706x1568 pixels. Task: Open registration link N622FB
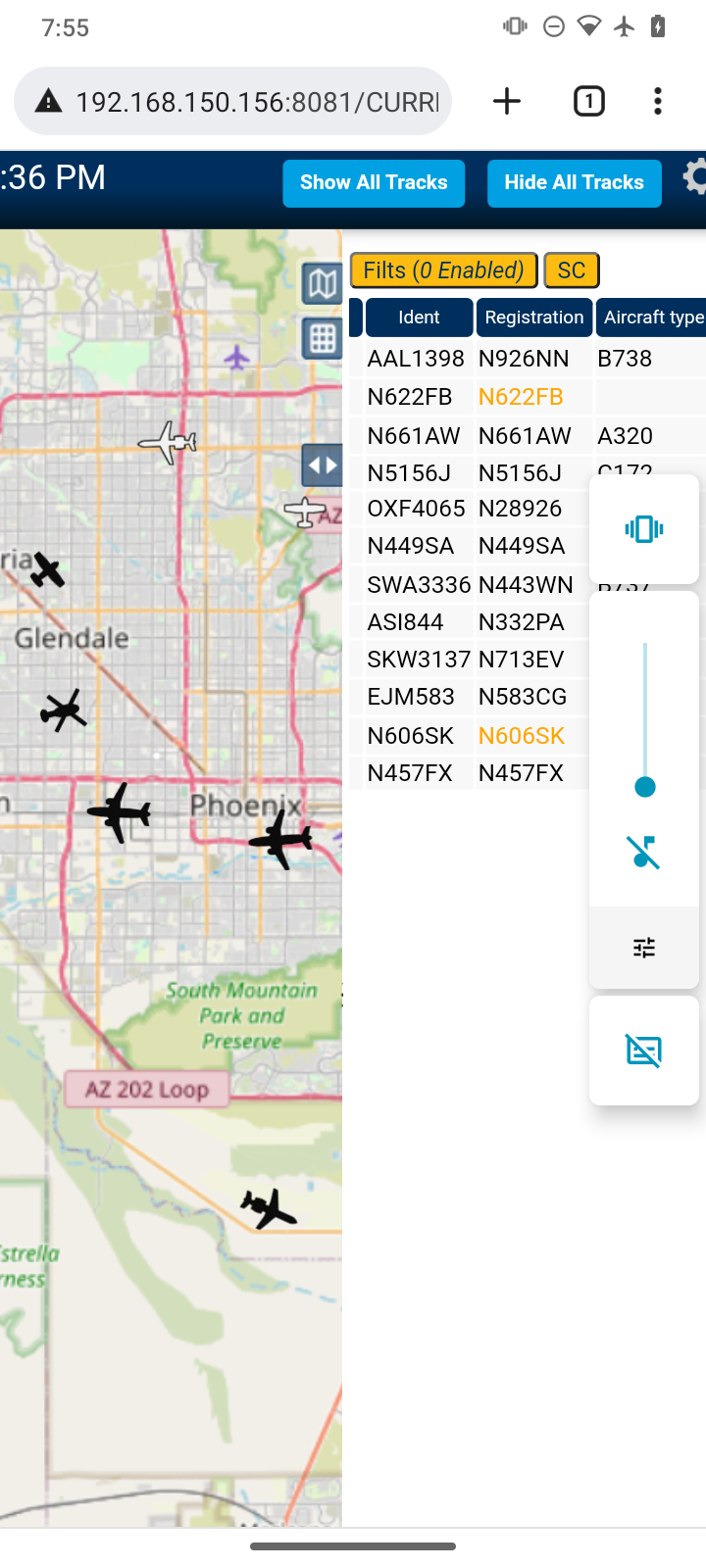click(x=521, y=397)
